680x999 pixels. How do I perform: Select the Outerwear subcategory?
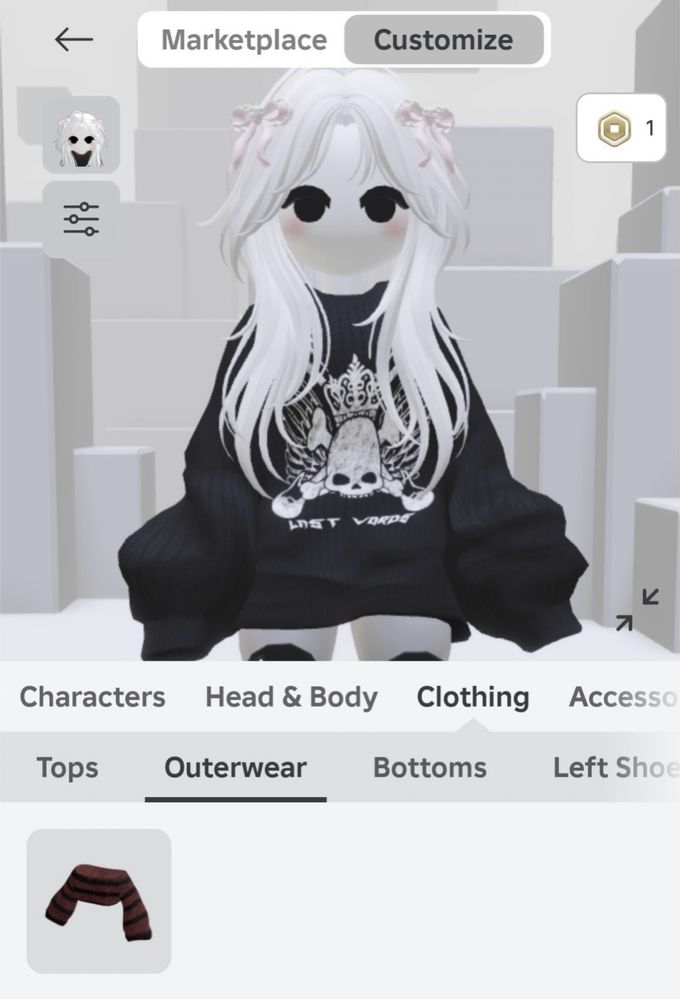(235, 768)
